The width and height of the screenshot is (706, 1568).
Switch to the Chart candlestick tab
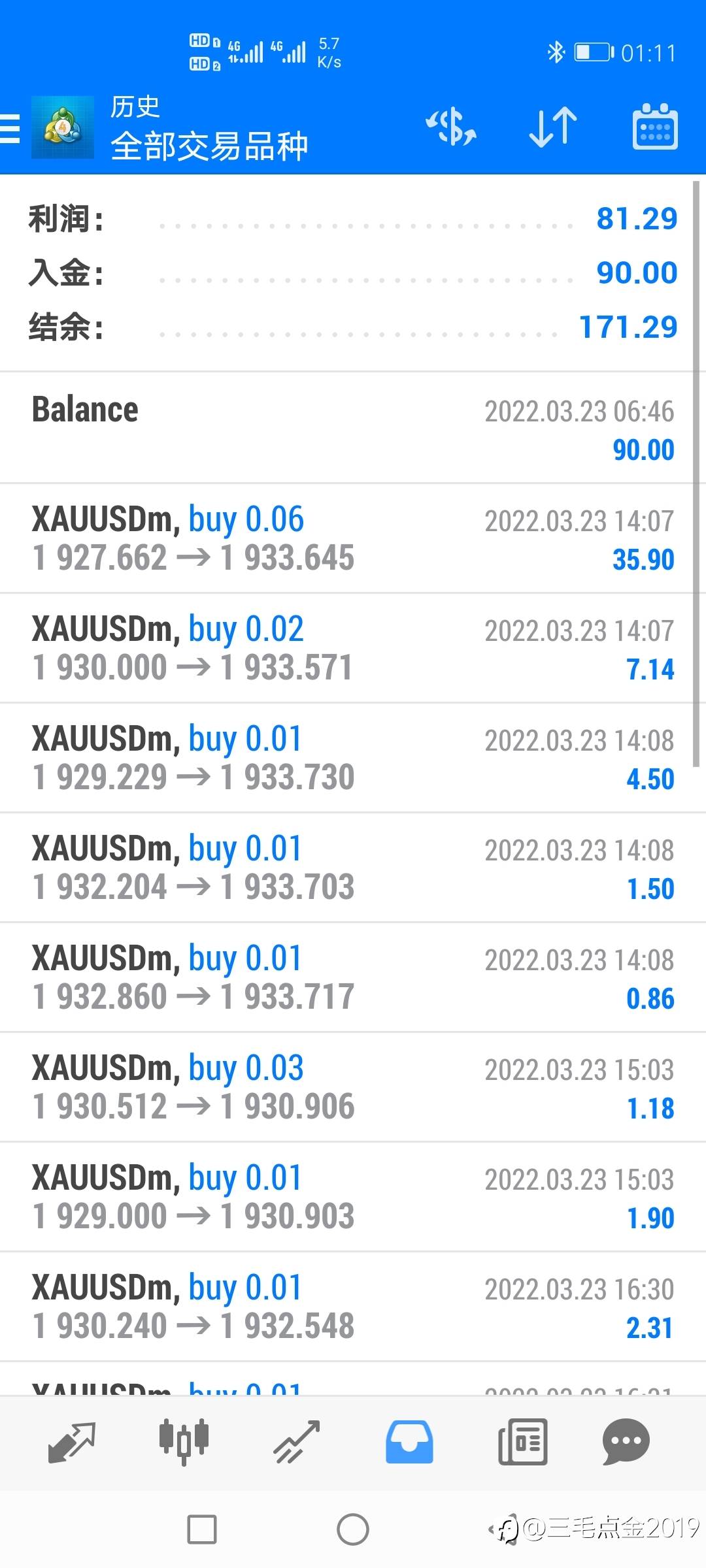click(184, 1442)
